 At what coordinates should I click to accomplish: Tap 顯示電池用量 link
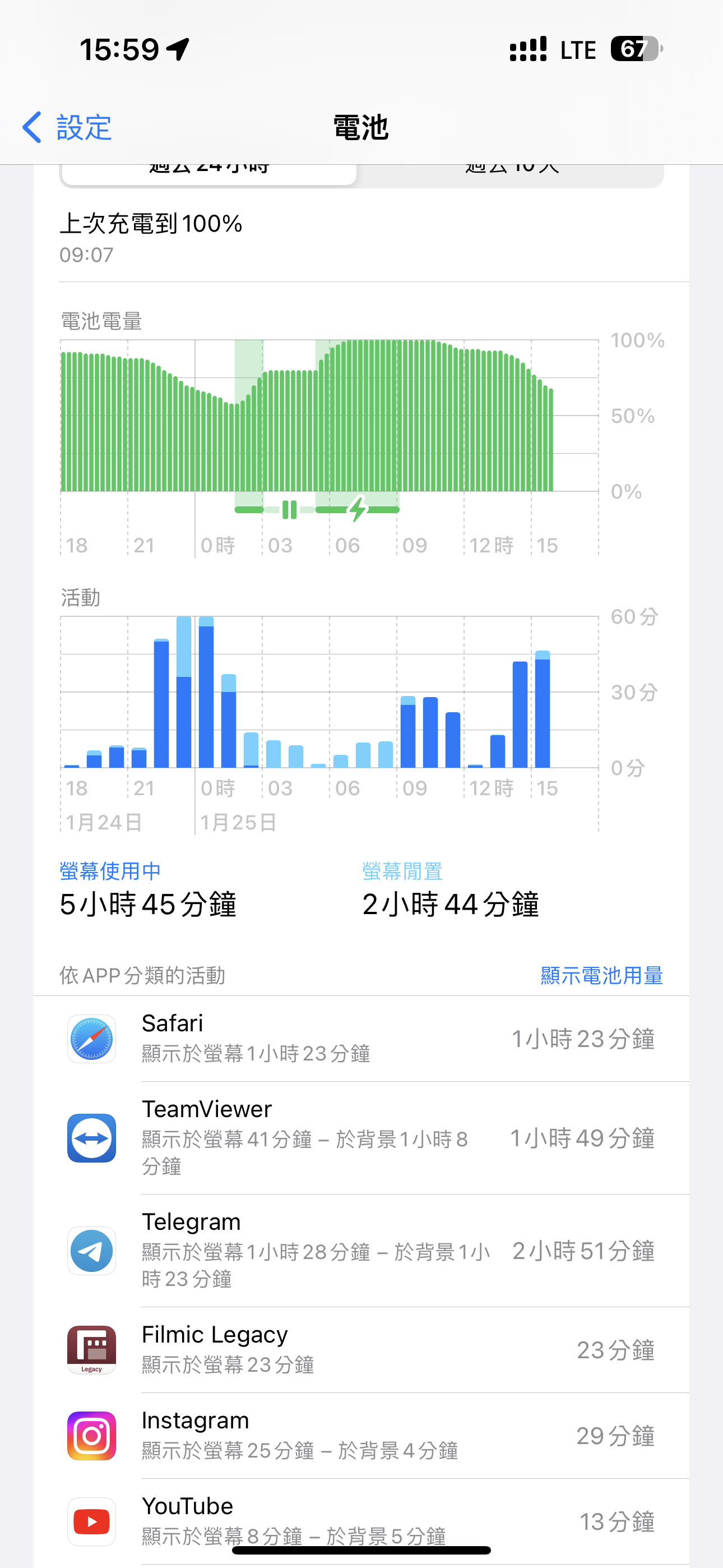pos(601,975)
